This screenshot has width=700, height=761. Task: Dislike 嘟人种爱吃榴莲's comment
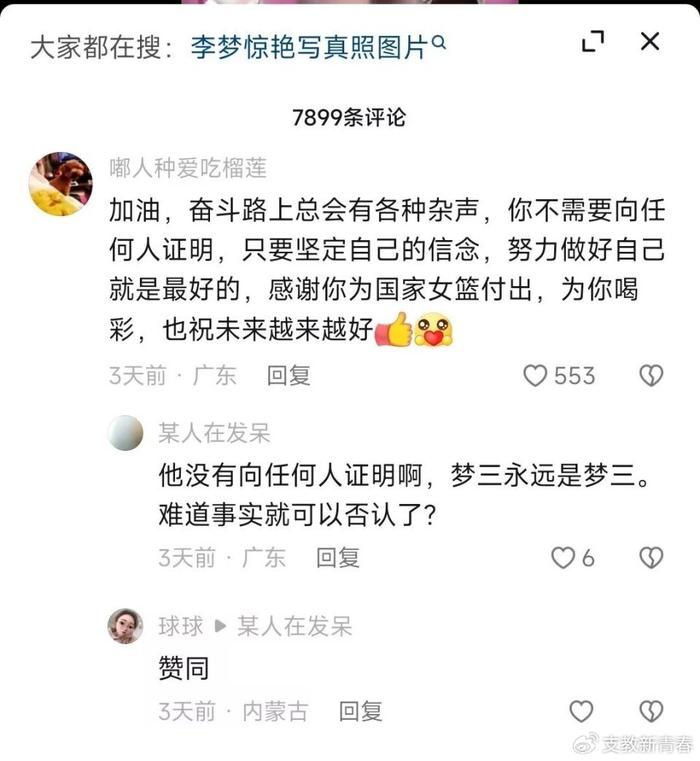(x=651, y=375)
